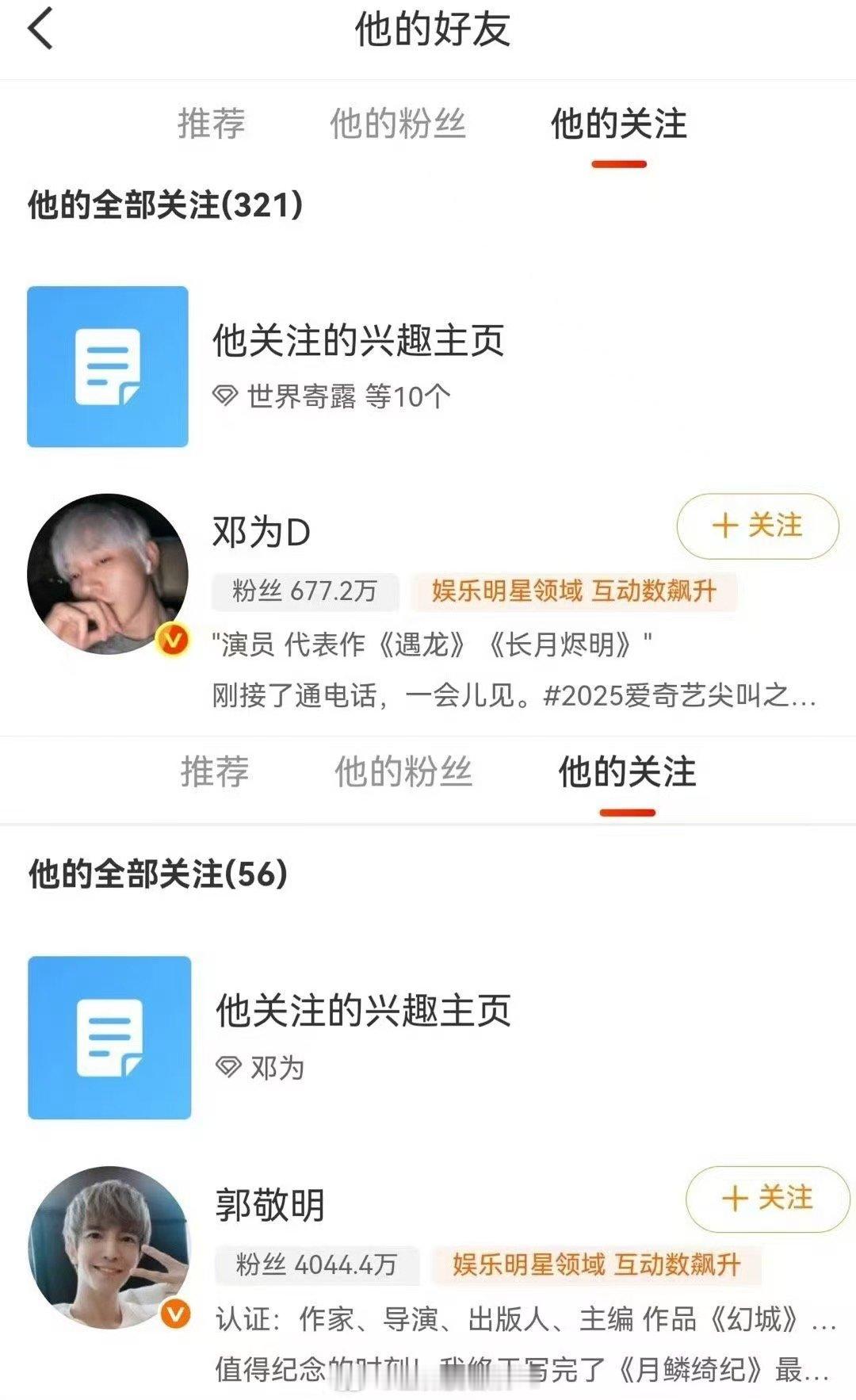856x1400 pixels.
Task: Toggle follow status for 郭敬明
Action: pyautogui.click(x=766, y=1200)
